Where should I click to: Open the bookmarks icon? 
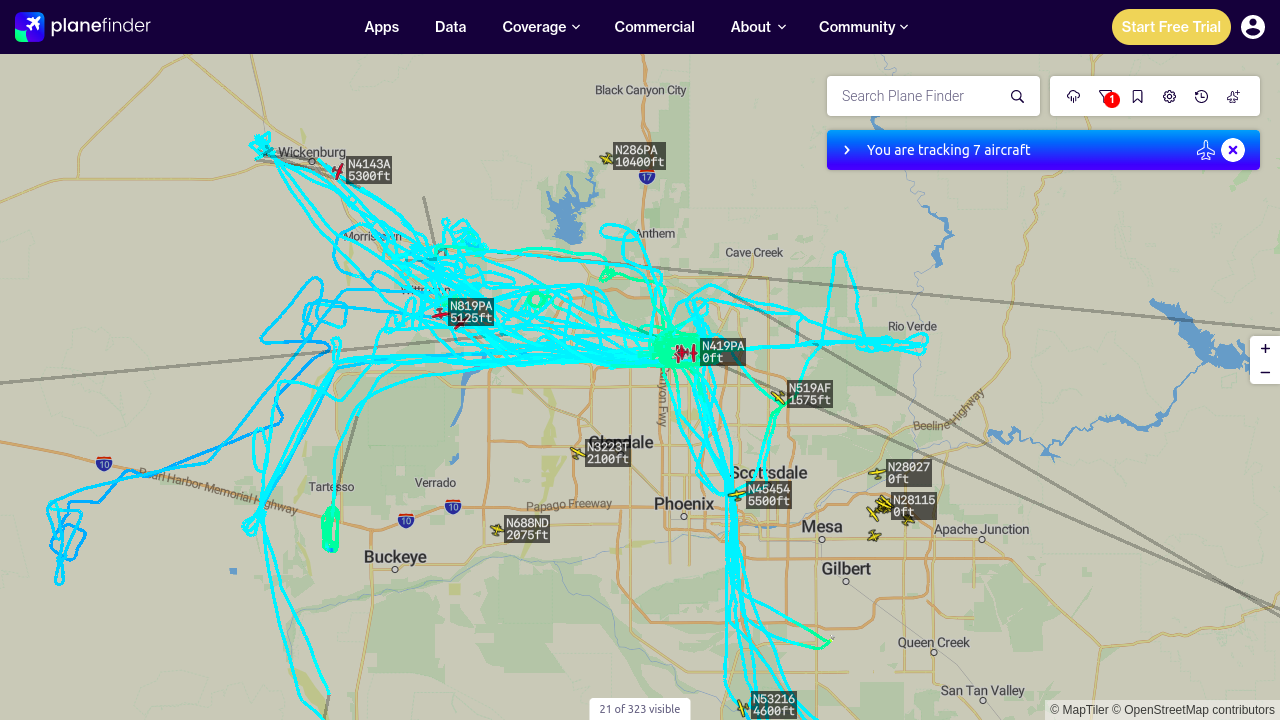point(1138,96)
